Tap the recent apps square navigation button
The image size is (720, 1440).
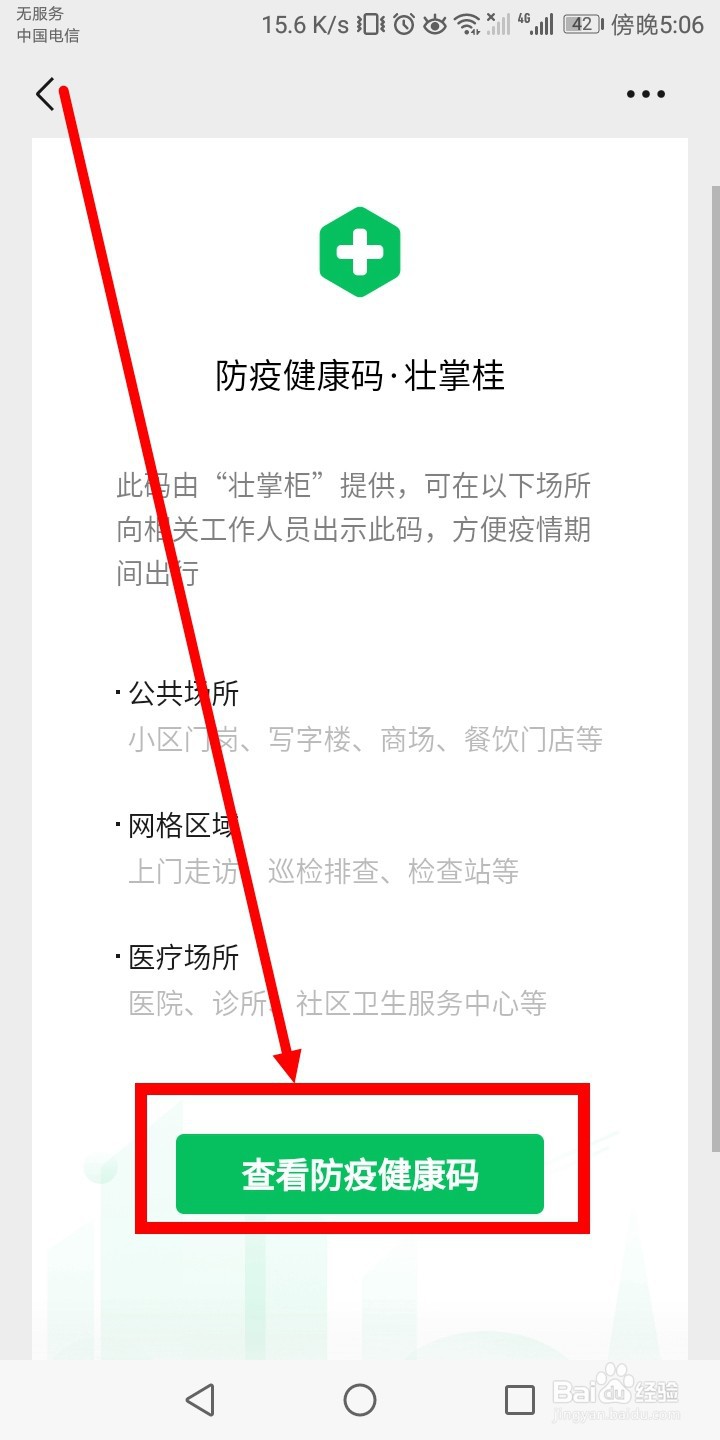(x=518, y=1400)
